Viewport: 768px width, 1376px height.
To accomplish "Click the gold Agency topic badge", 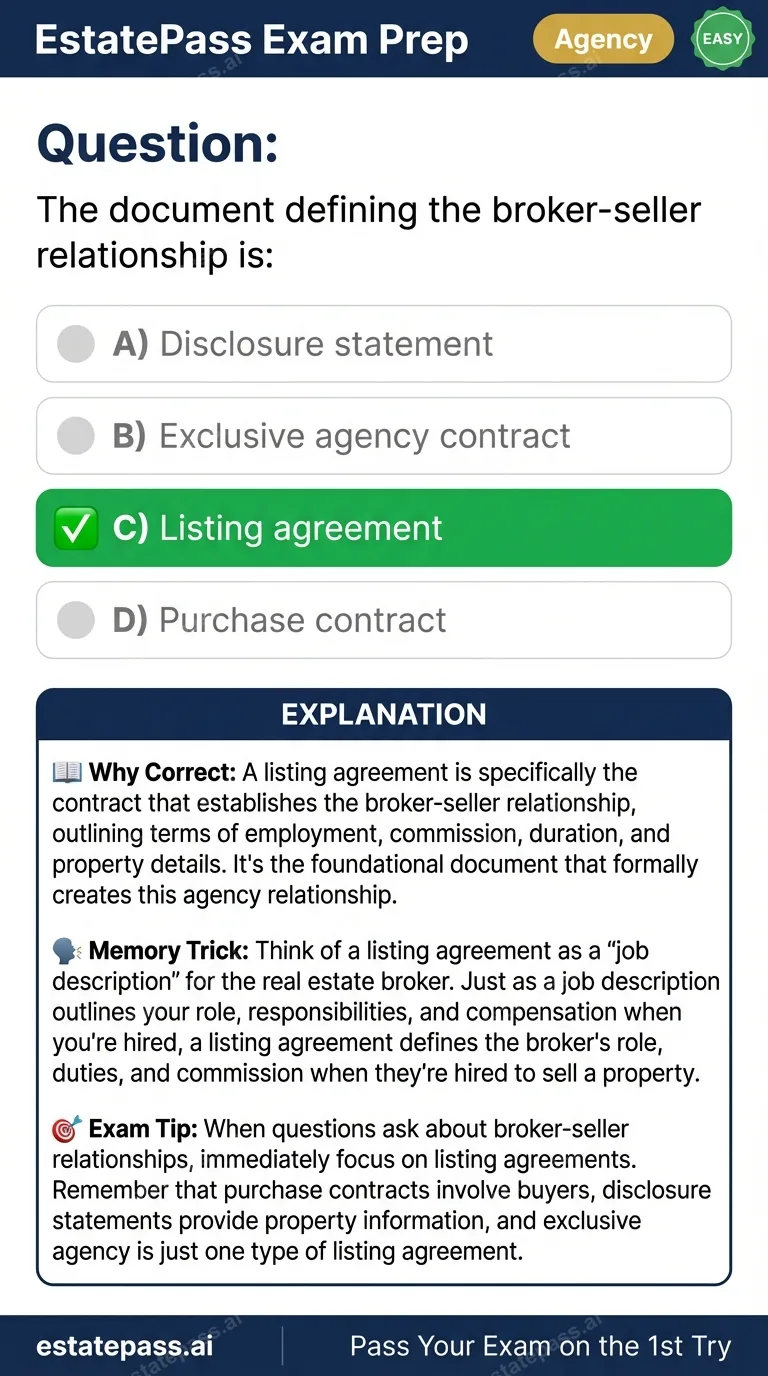I will coord(602,39).
